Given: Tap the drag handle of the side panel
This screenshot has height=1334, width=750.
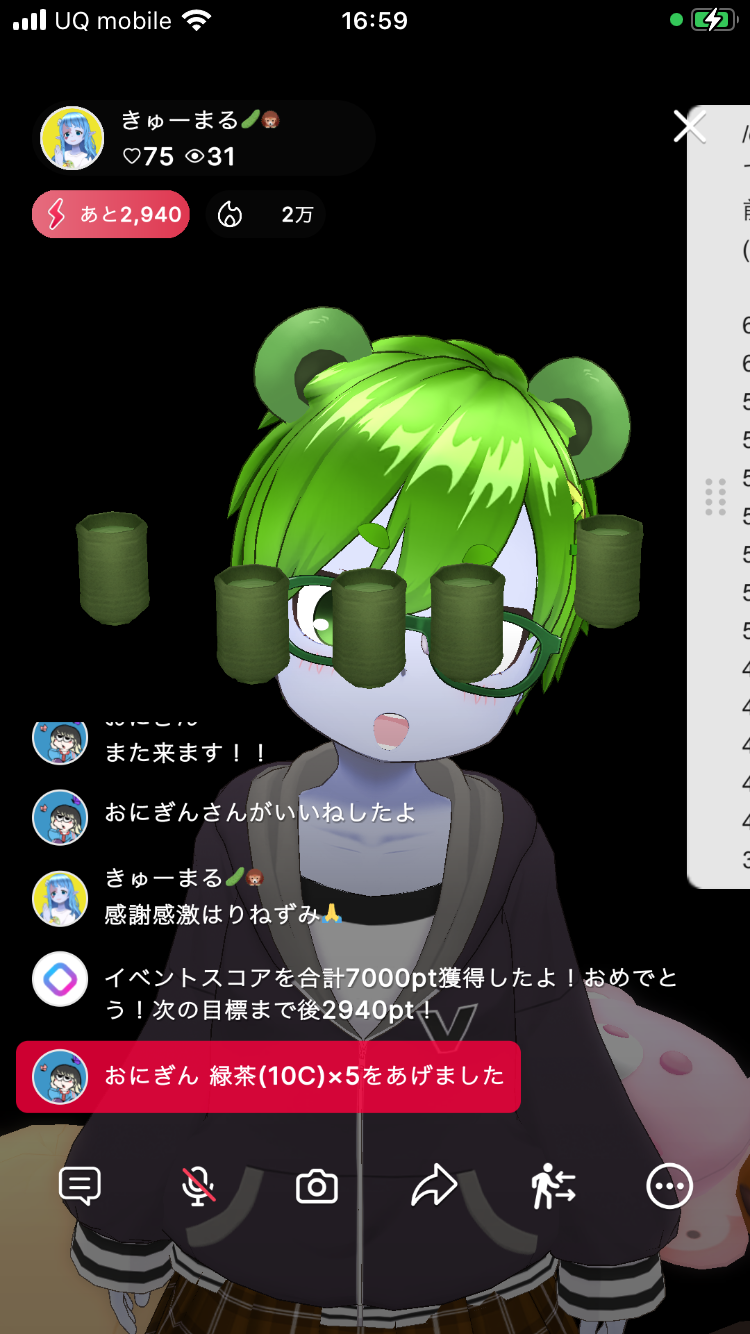Looking at the screenshot, I should coord(715,497).
